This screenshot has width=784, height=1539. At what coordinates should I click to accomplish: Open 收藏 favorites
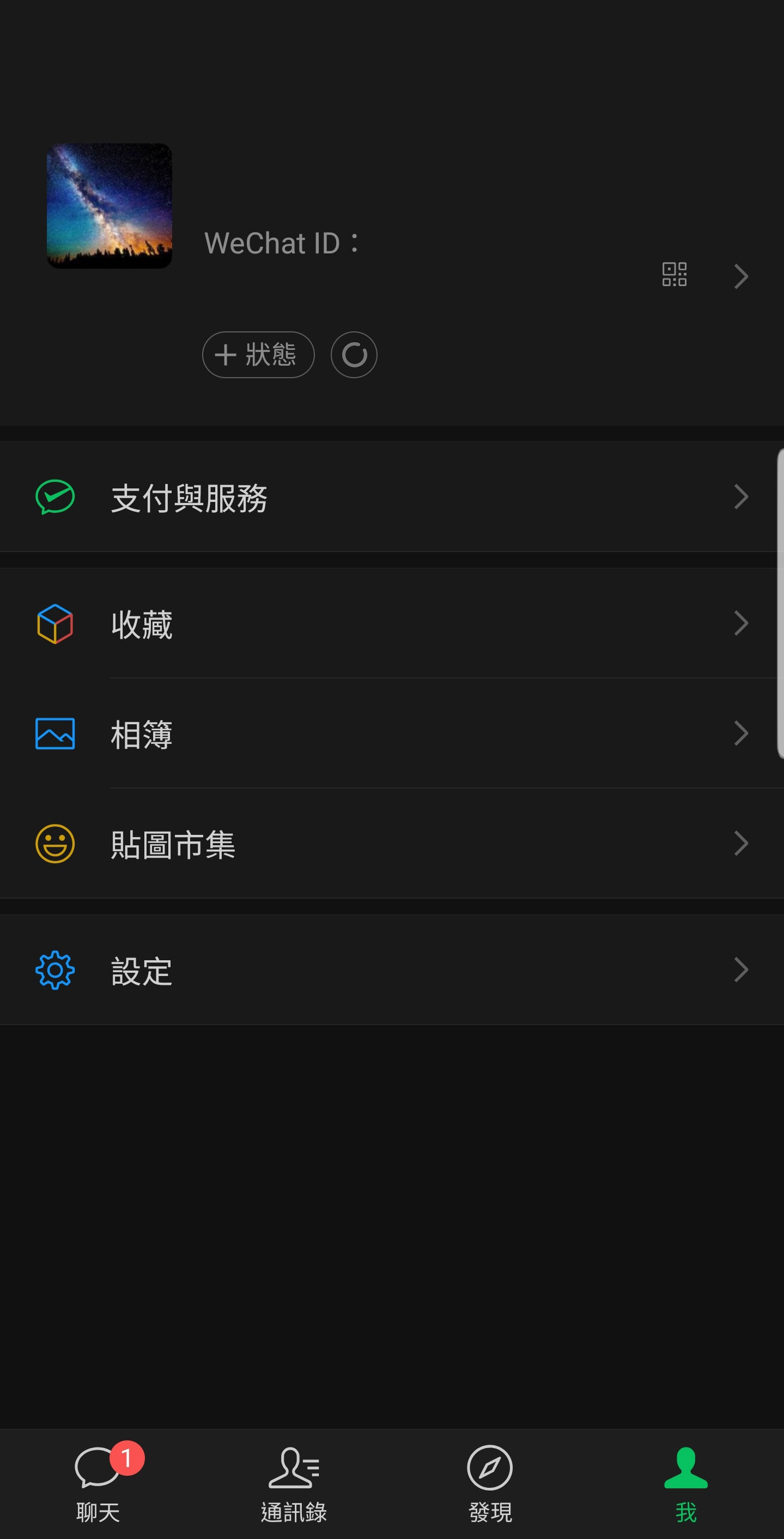point(392,624)
